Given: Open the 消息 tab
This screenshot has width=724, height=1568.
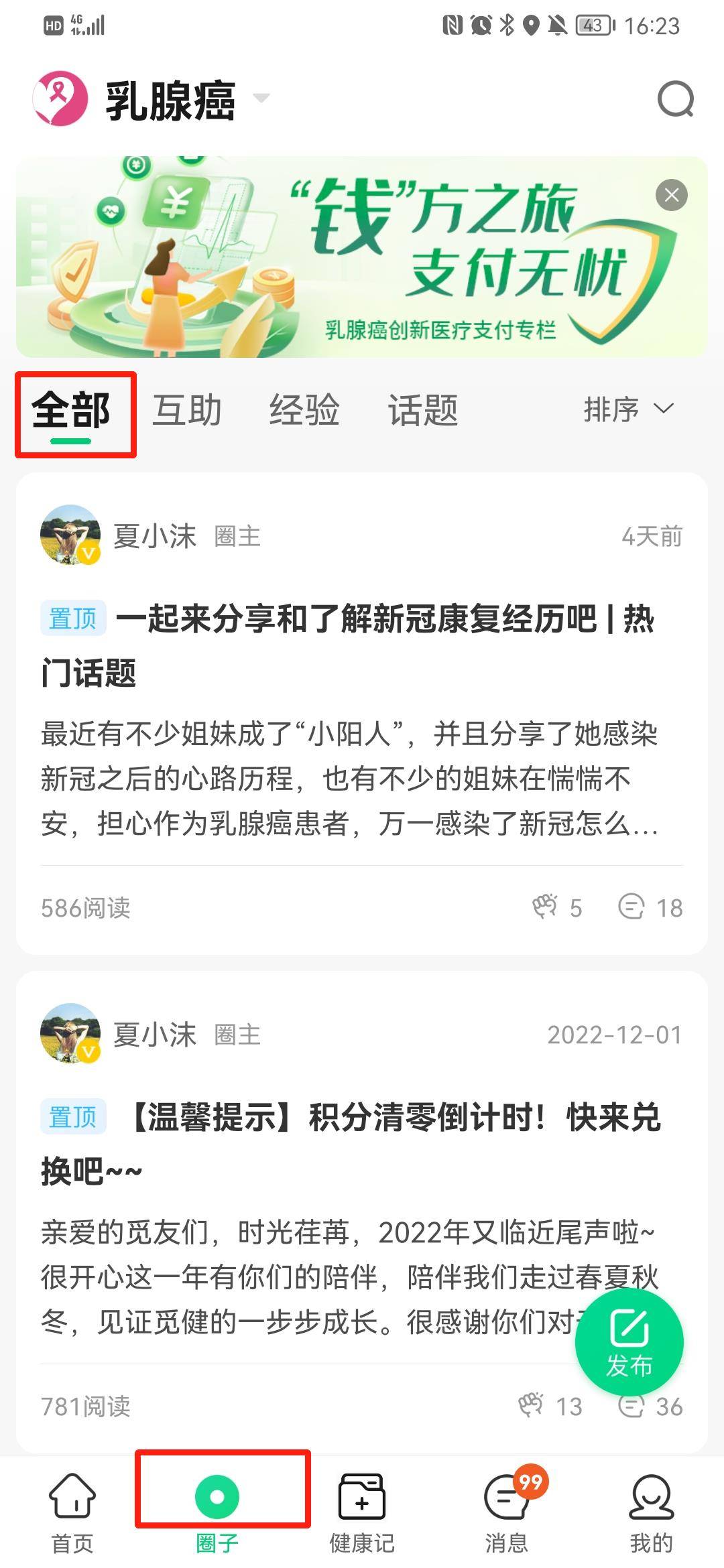Looking at the screenshot, I should coord(507,1512).
